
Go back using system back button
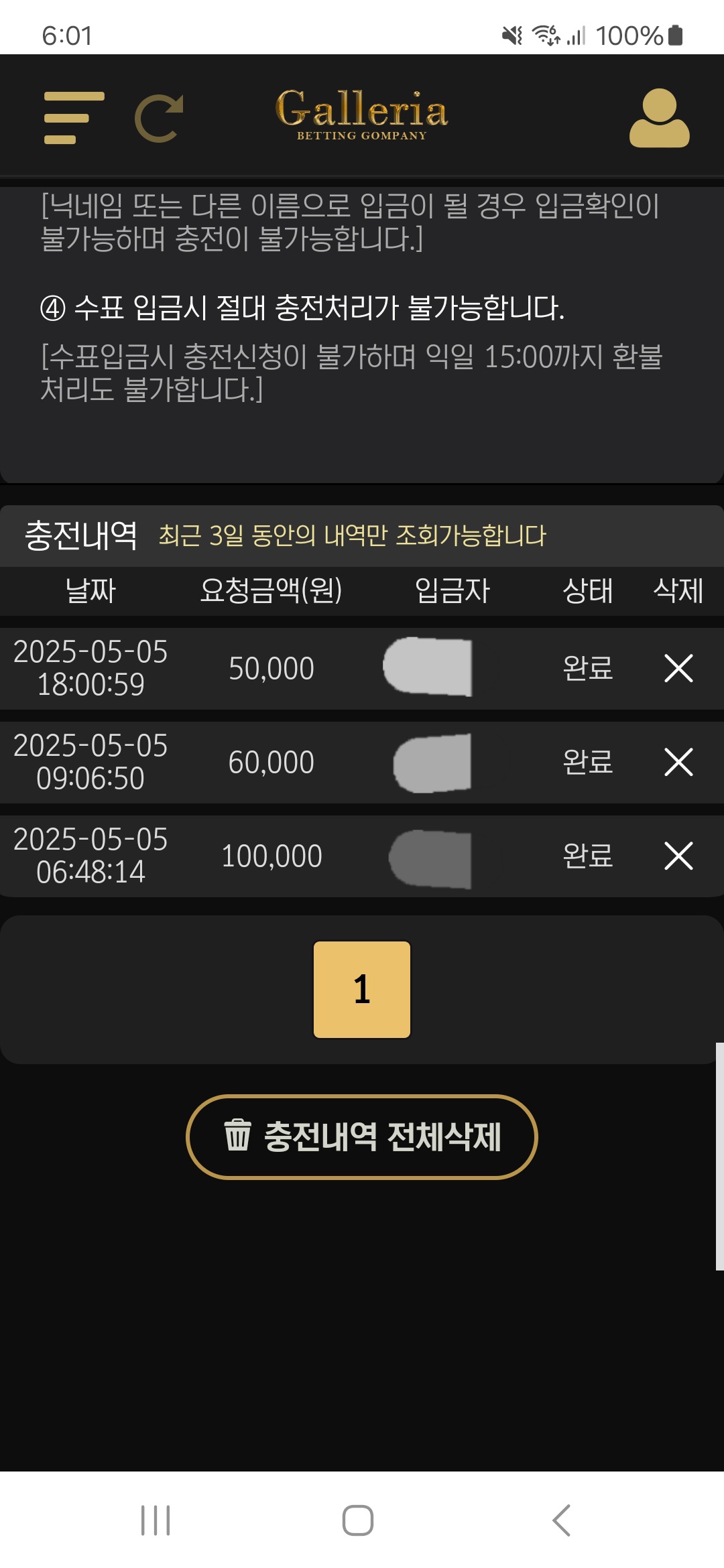[562, 1520]
